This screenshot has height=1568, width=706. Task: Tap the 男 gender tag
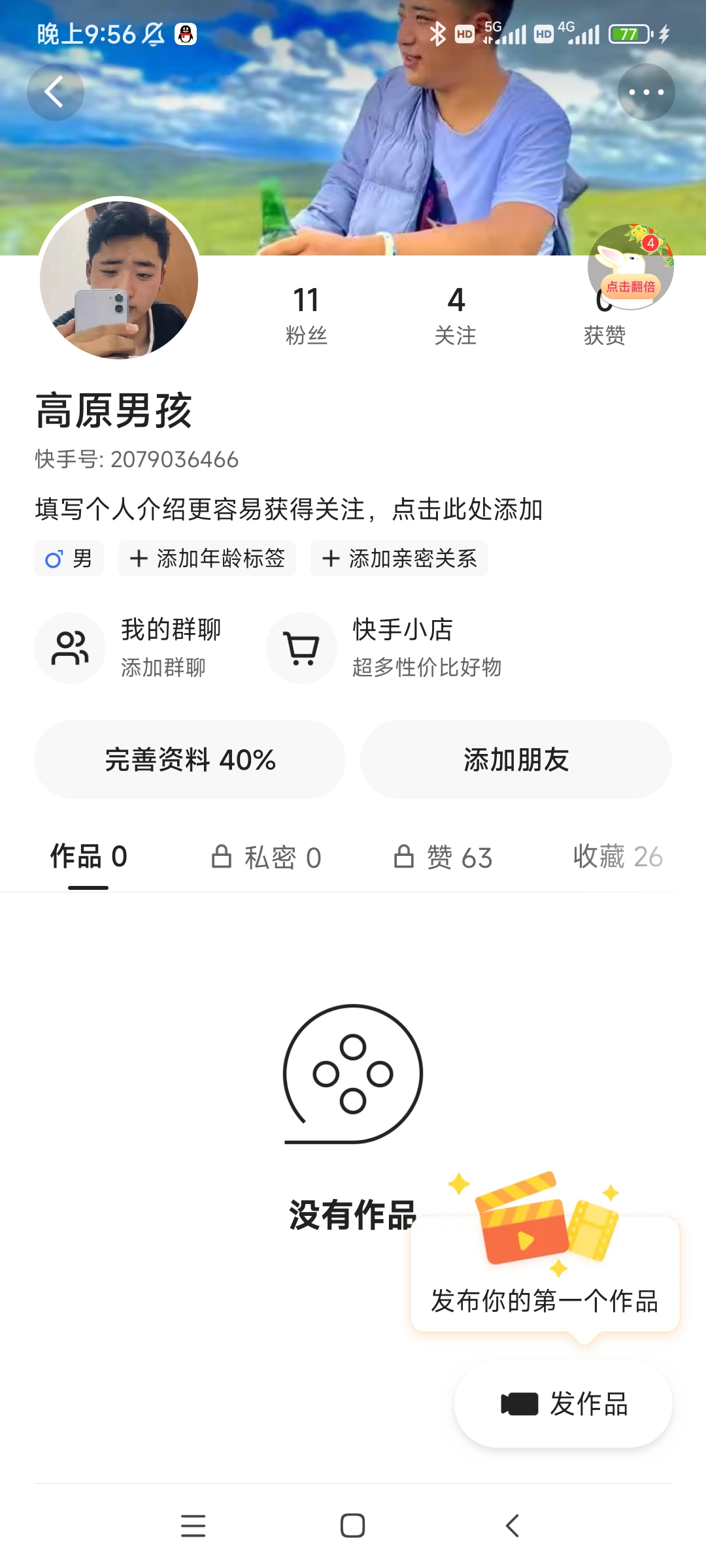coord(69,559)
